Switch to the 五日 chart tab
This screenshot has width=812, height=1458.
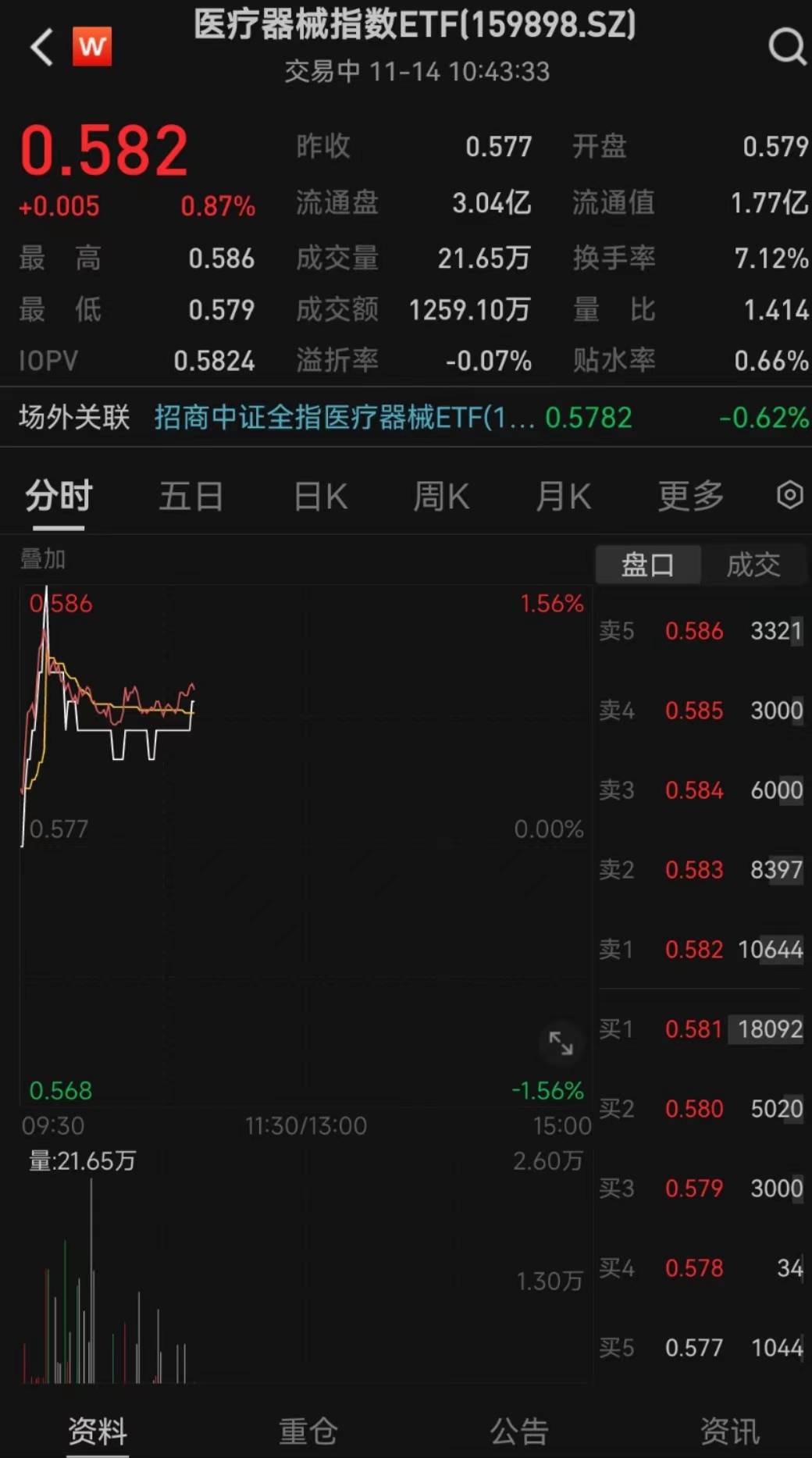click(x=191, y=496)
